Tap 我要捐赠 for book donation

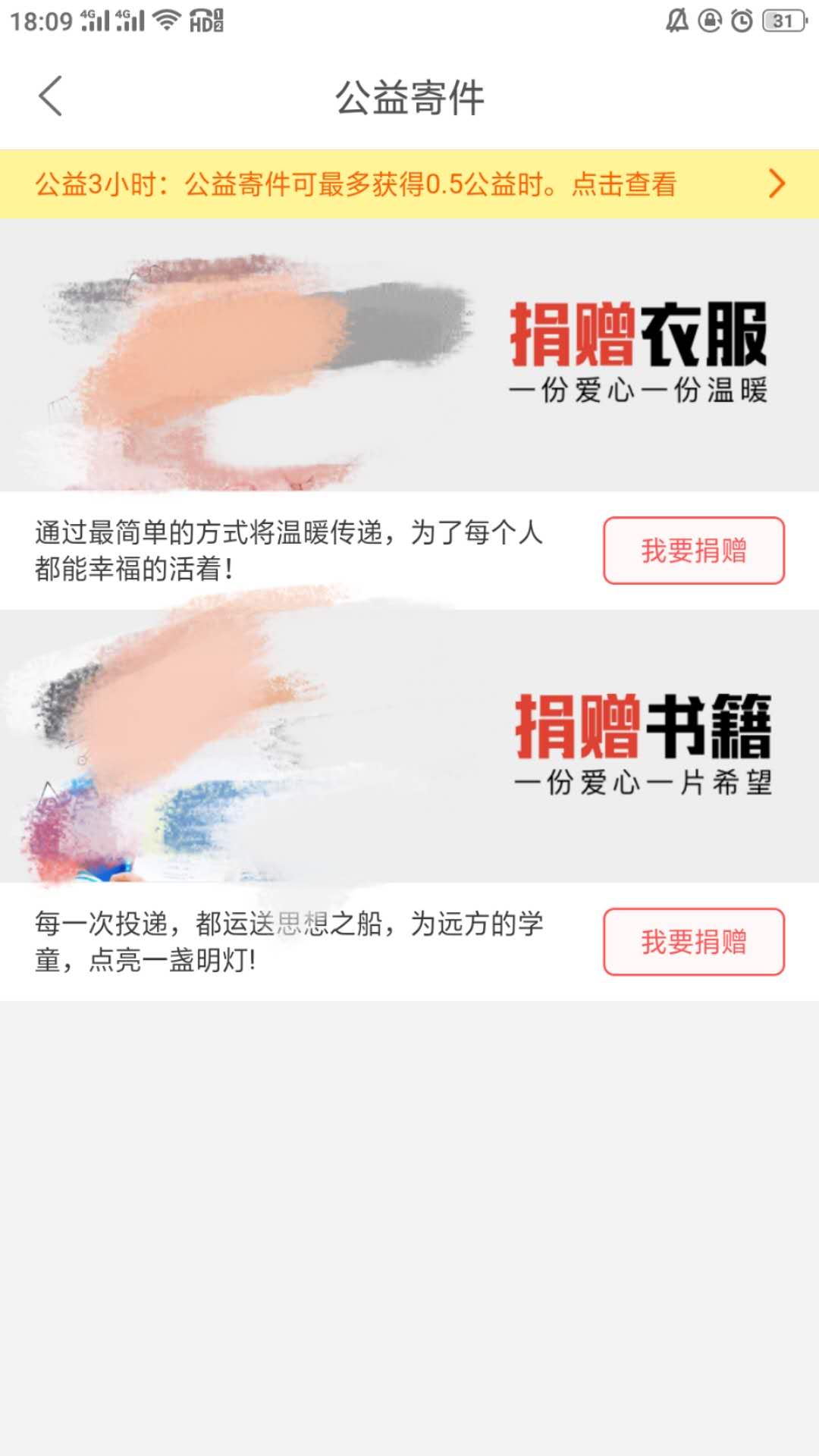(x=693, y=942)
